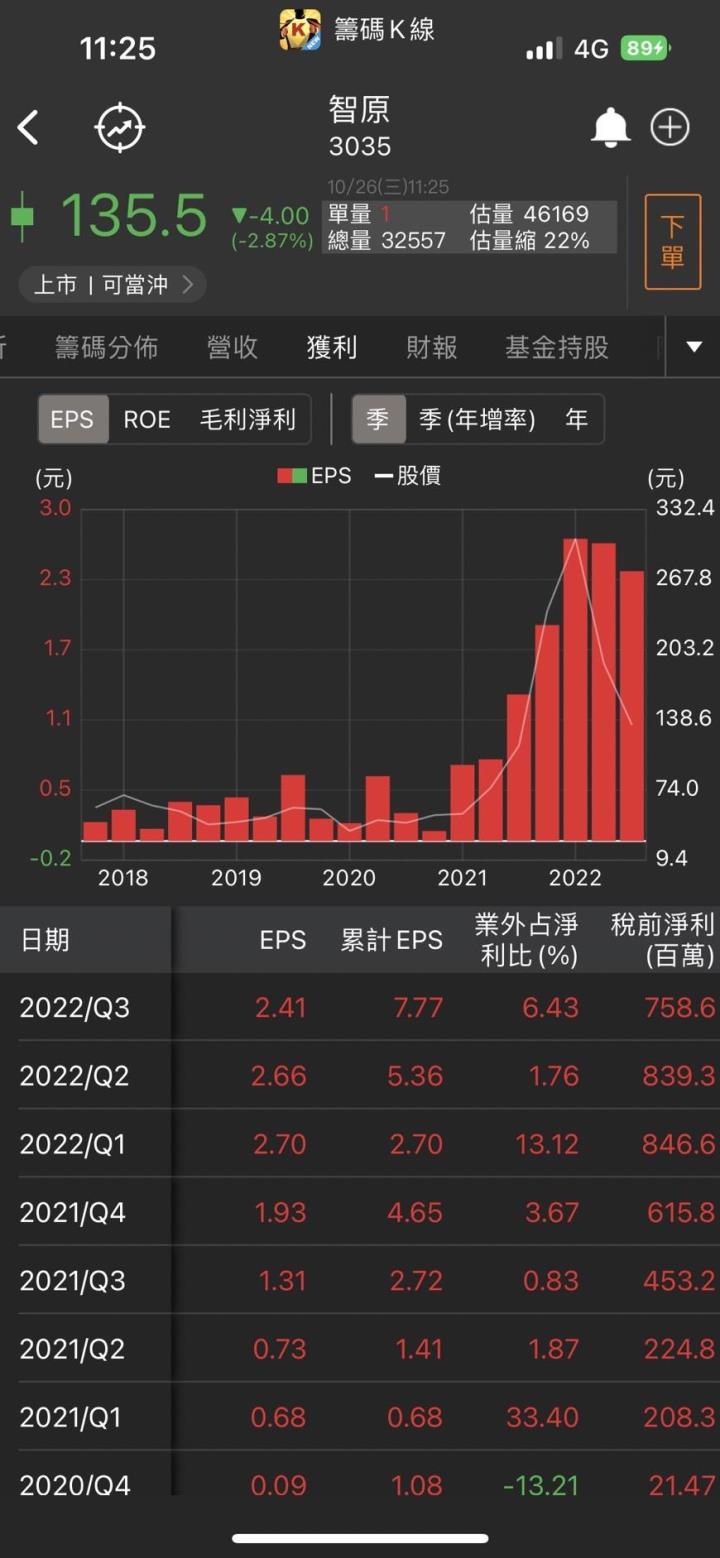
Task: Expand the tab list dropdown arrow
Action: tap(694, 347)
